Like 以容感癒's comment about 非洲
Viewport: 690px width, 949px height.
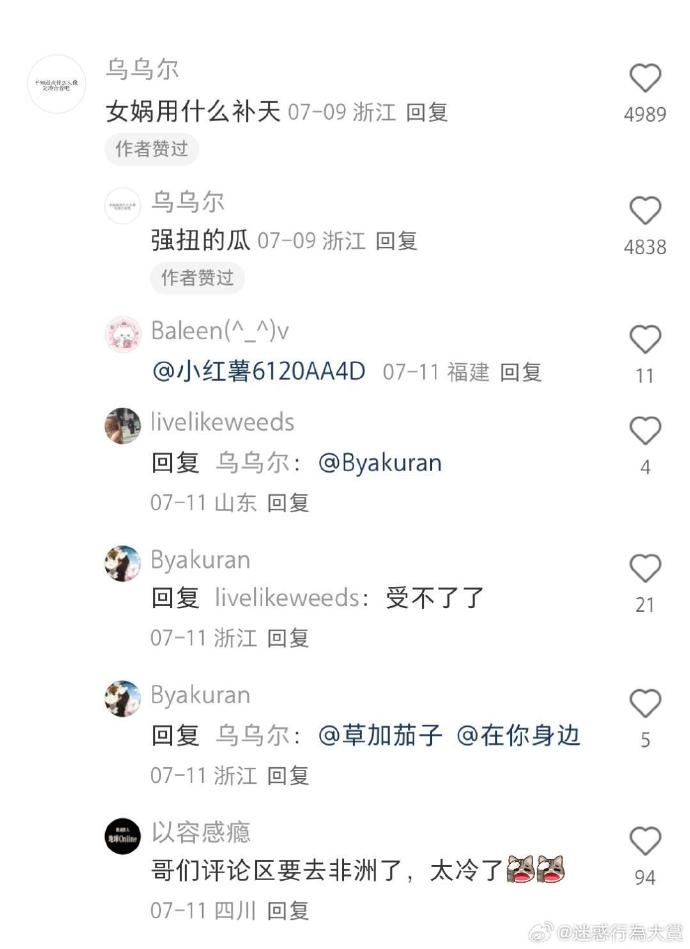(x=645, y=842)
